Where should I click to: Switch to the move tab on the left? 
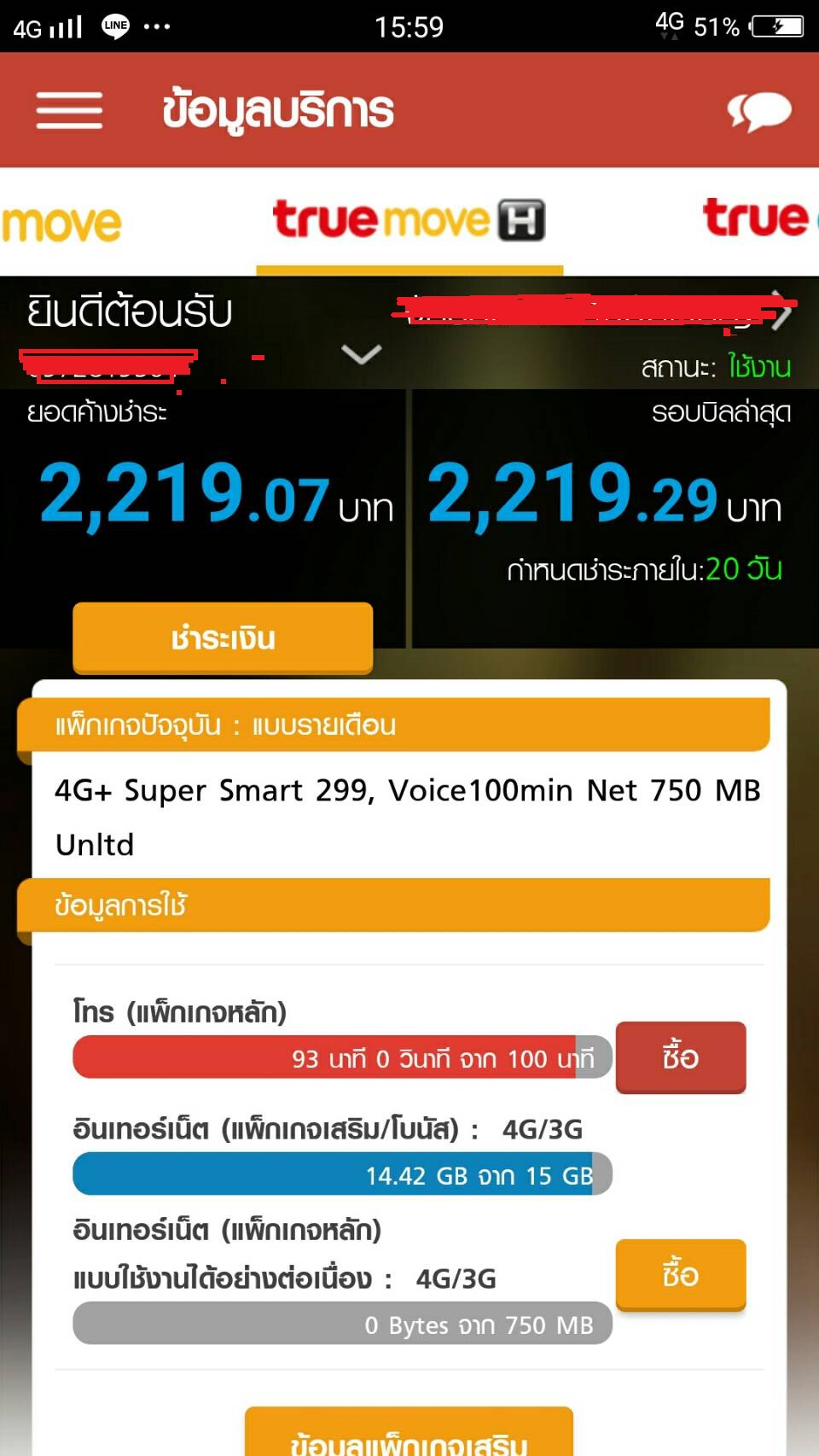coord(61,224)
